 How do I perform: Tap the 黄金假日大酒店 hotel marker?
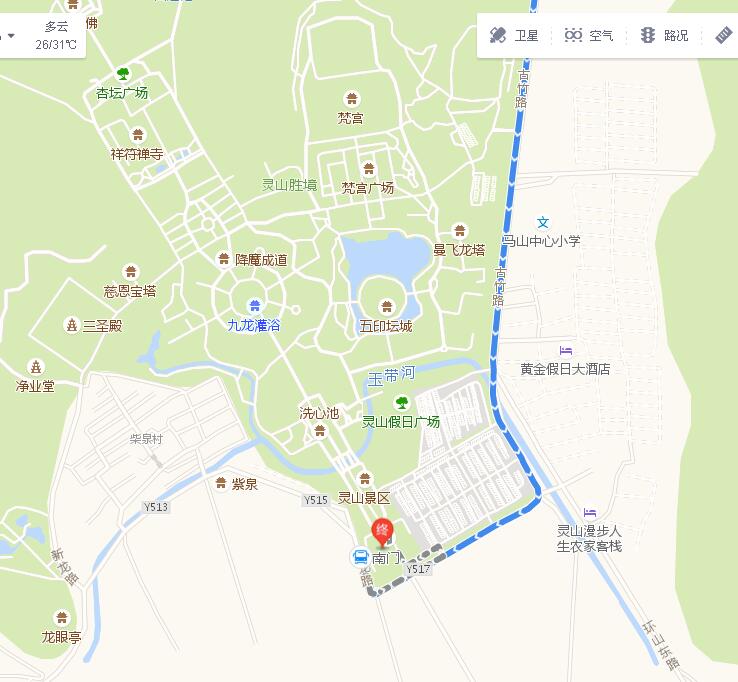(566, 350)
